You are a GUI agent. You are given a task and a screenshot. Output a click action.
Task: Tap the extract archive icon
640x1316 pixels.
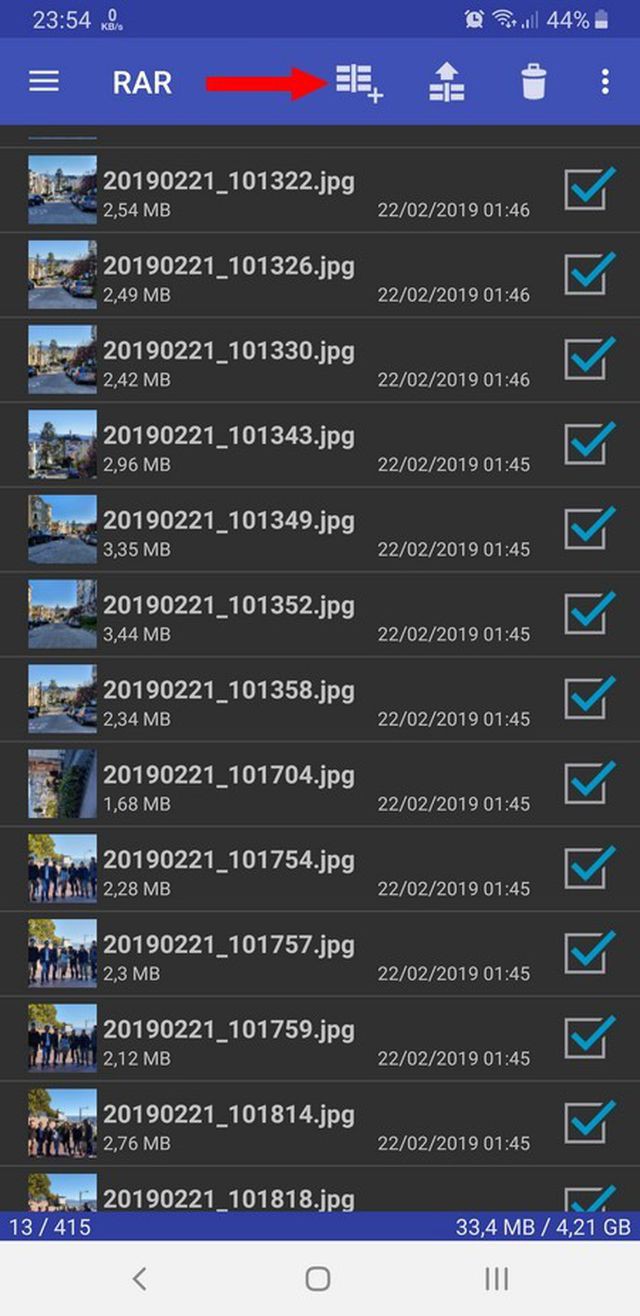point(447,82)
